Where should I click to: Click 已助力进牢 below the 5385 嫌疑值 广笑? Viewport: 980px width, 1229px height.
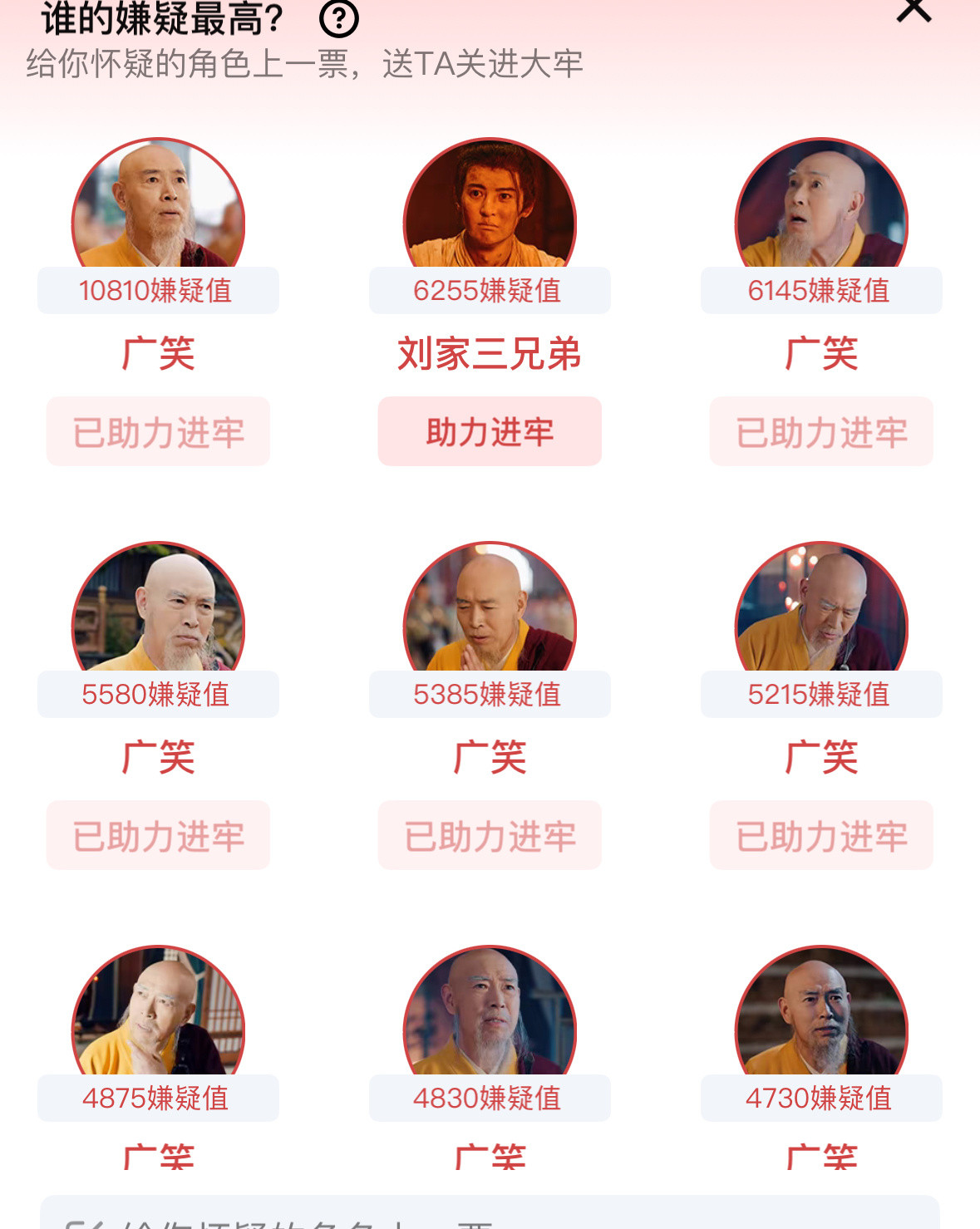point(489,835)
